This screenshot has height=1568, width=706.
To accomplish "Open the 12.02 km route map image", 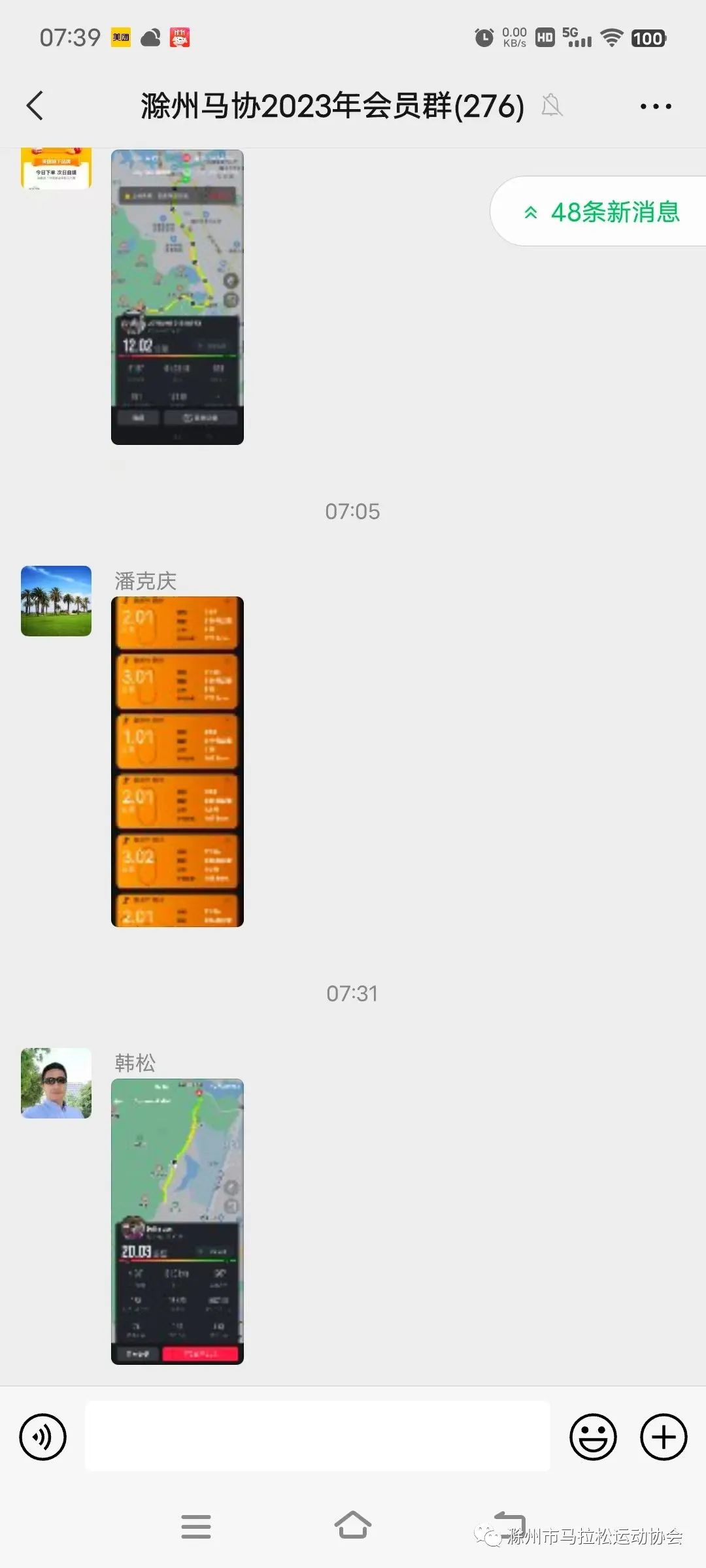I will (177, 297).
